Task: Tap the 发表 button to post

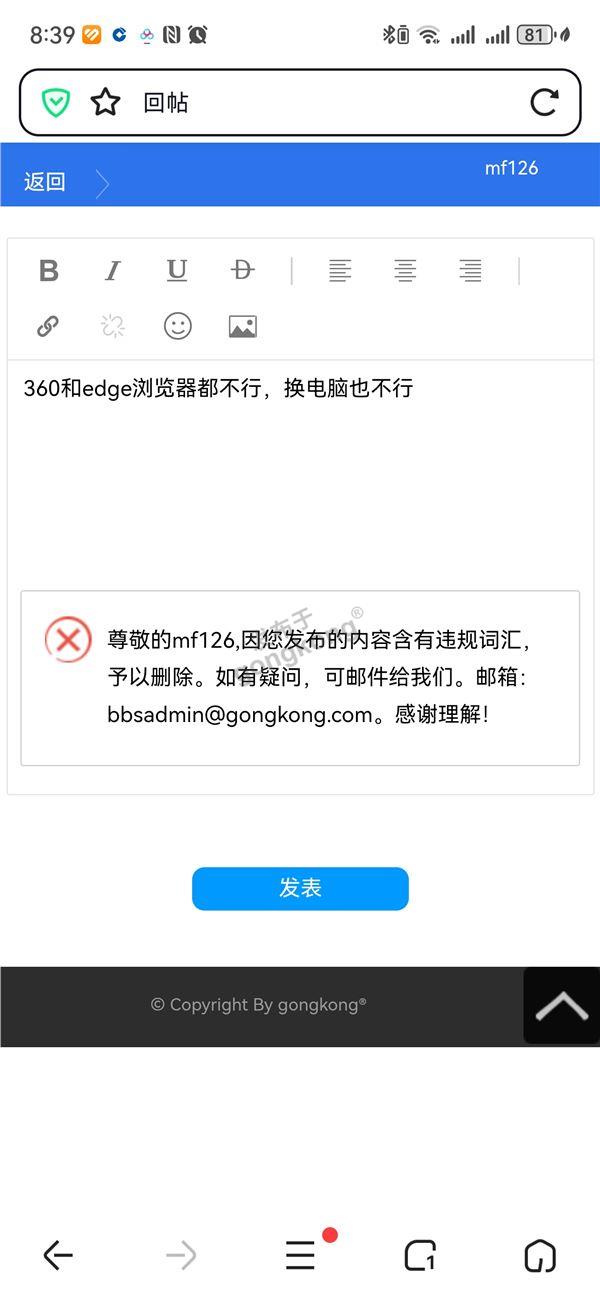Action: (300, 888)
